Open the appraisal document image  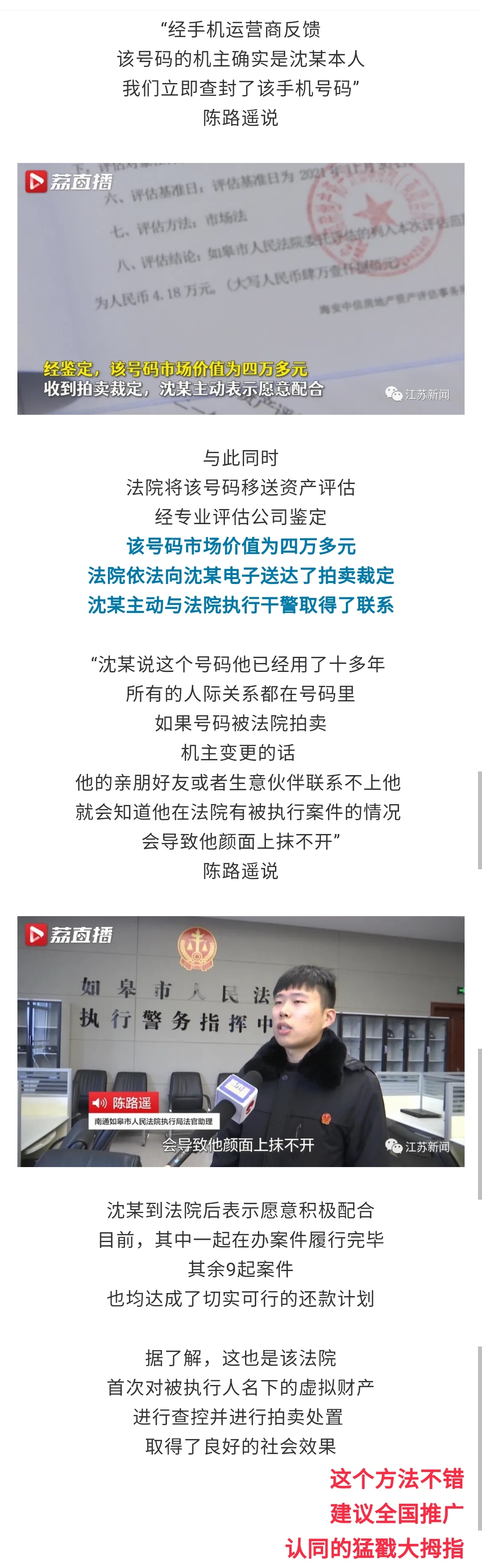pyautogui.click(x=241, y=288)
